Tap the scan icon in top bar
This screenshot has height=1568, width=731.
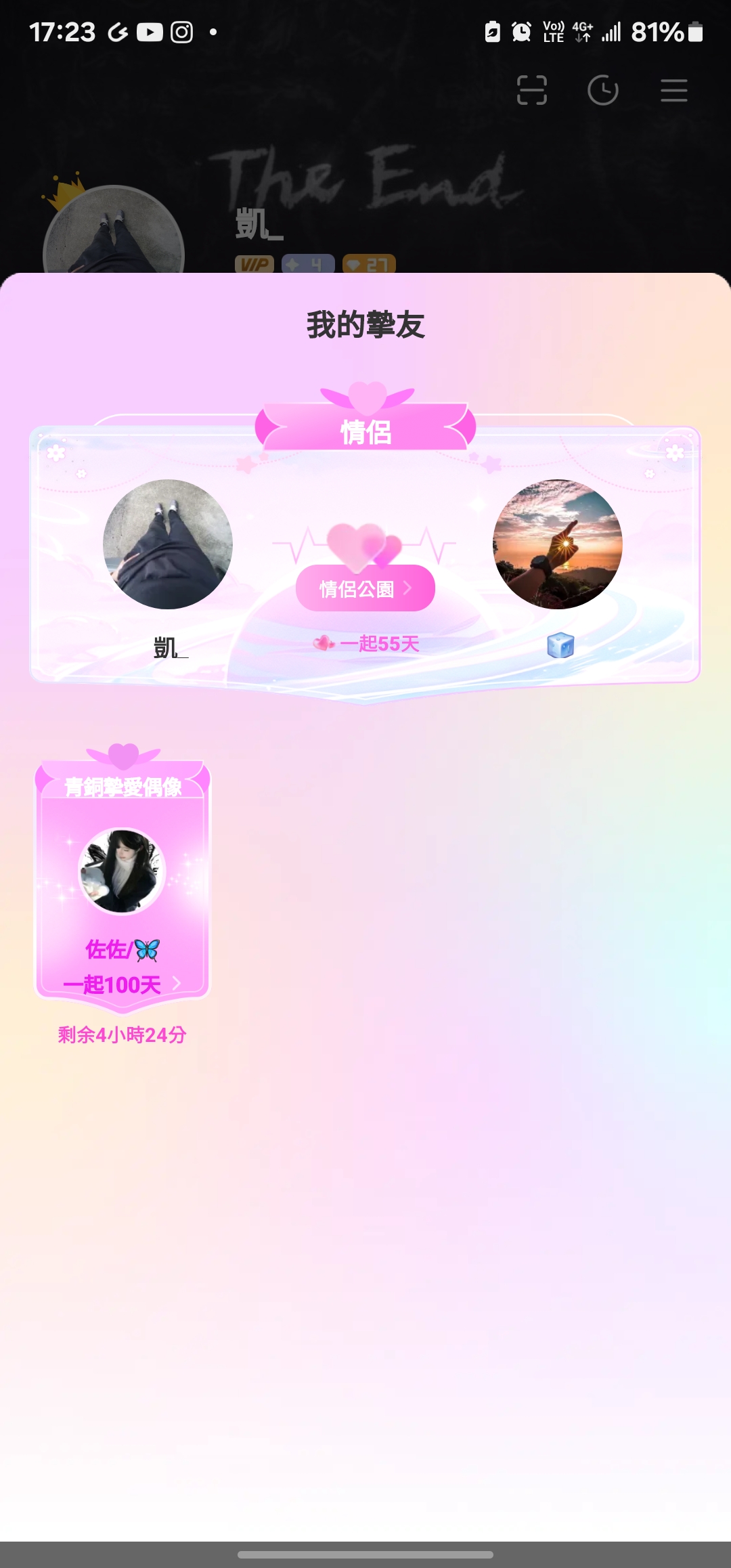532,90
